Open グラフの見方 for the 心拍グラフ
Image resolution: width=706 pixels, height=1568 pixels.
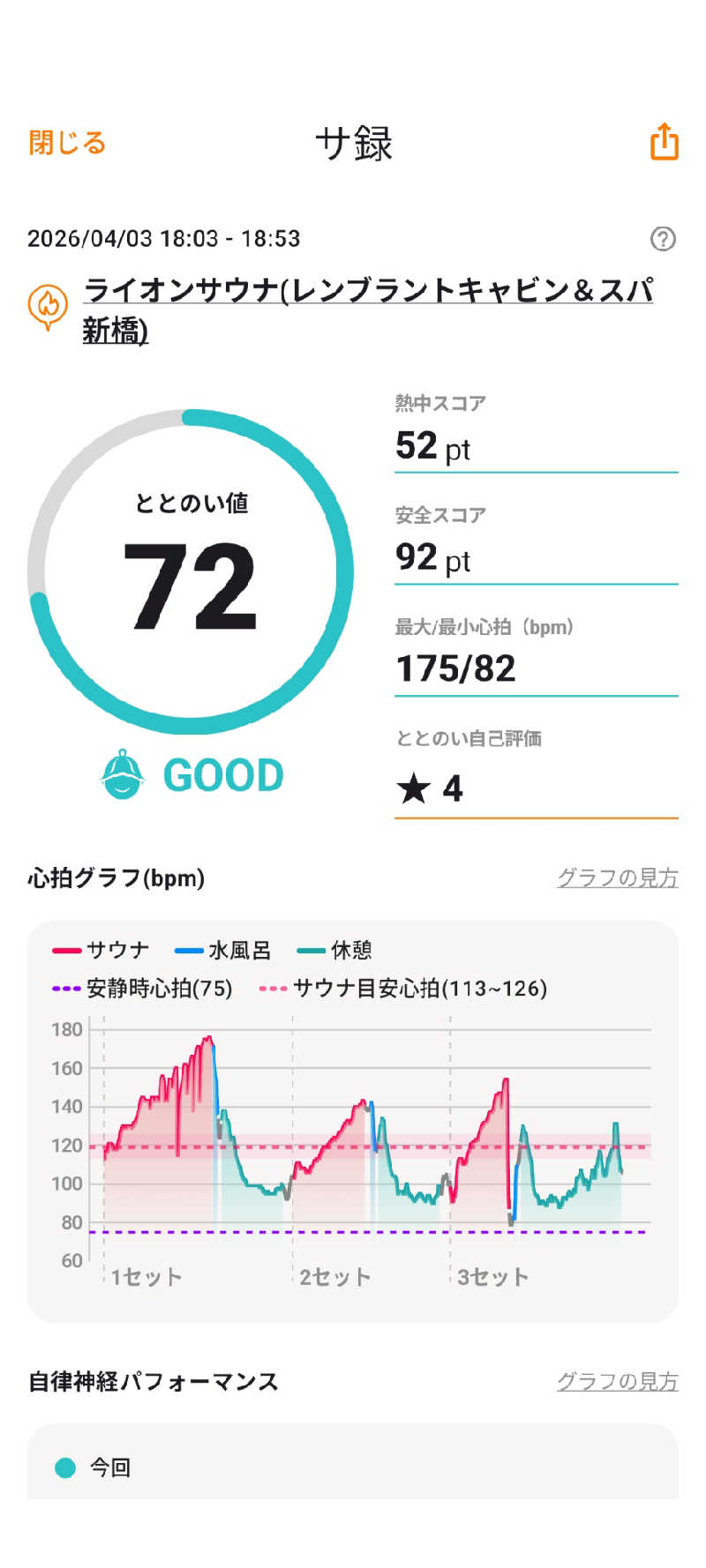(617, 877)
